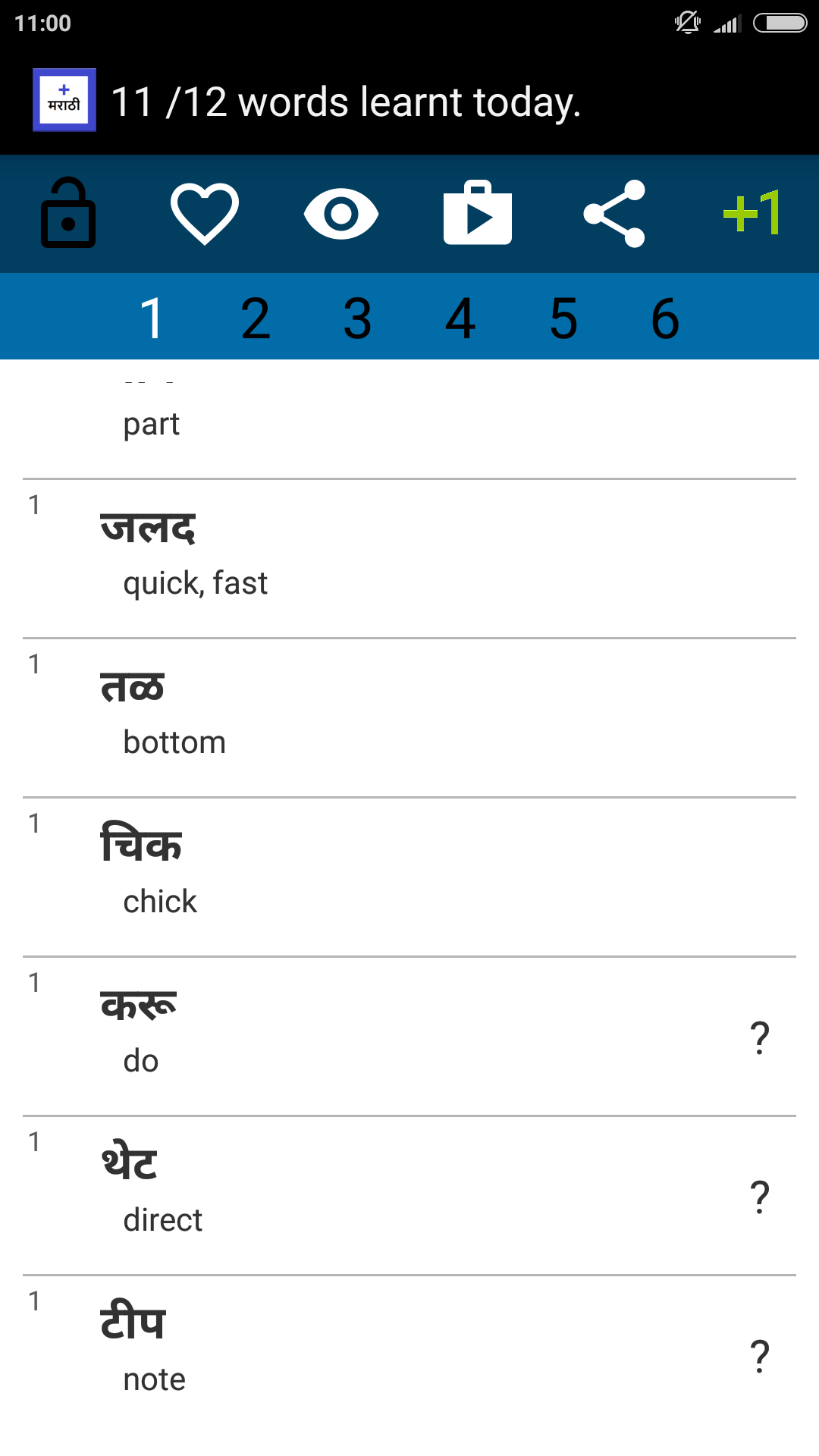Switch to level tab 1

point(152,318)
